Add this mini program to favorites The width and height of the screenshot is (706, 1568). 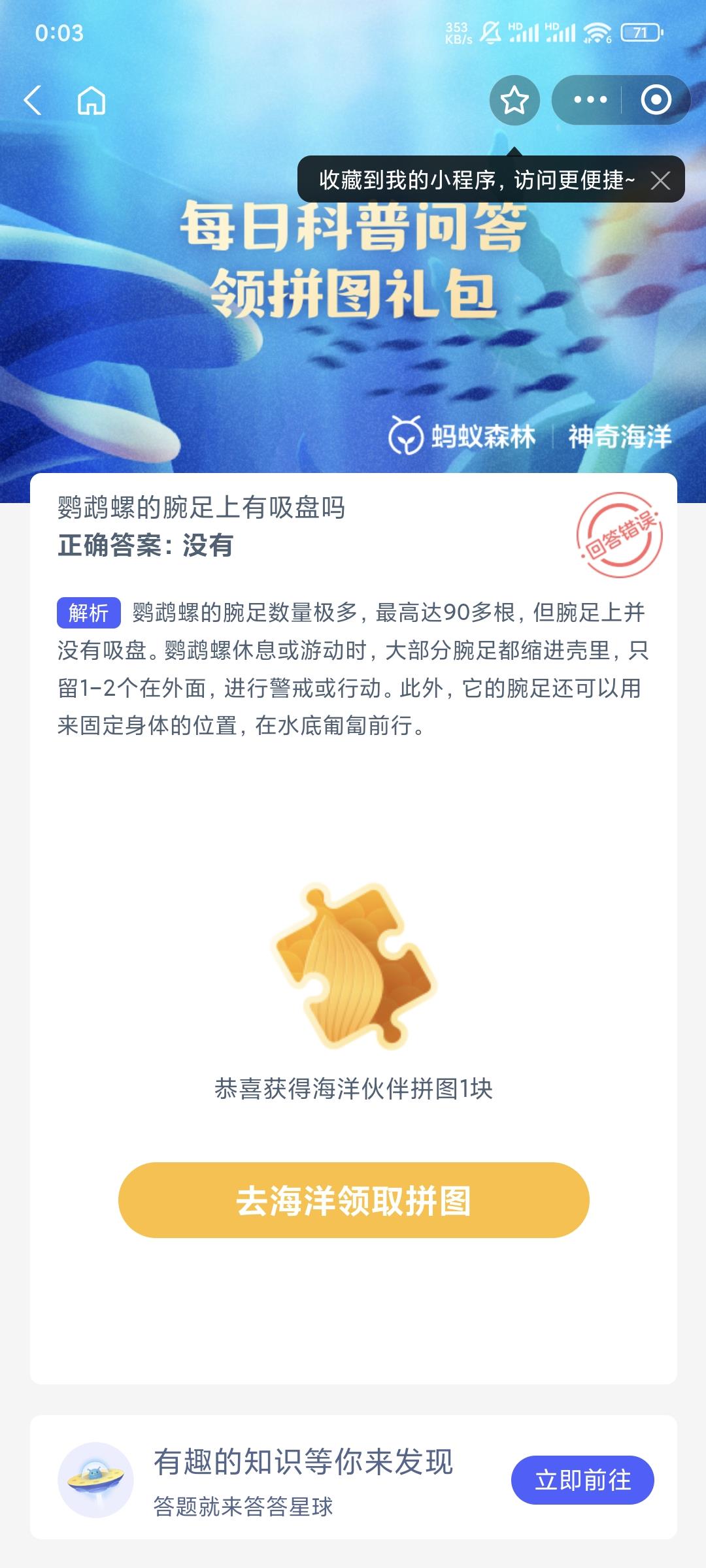click(514, 100)
